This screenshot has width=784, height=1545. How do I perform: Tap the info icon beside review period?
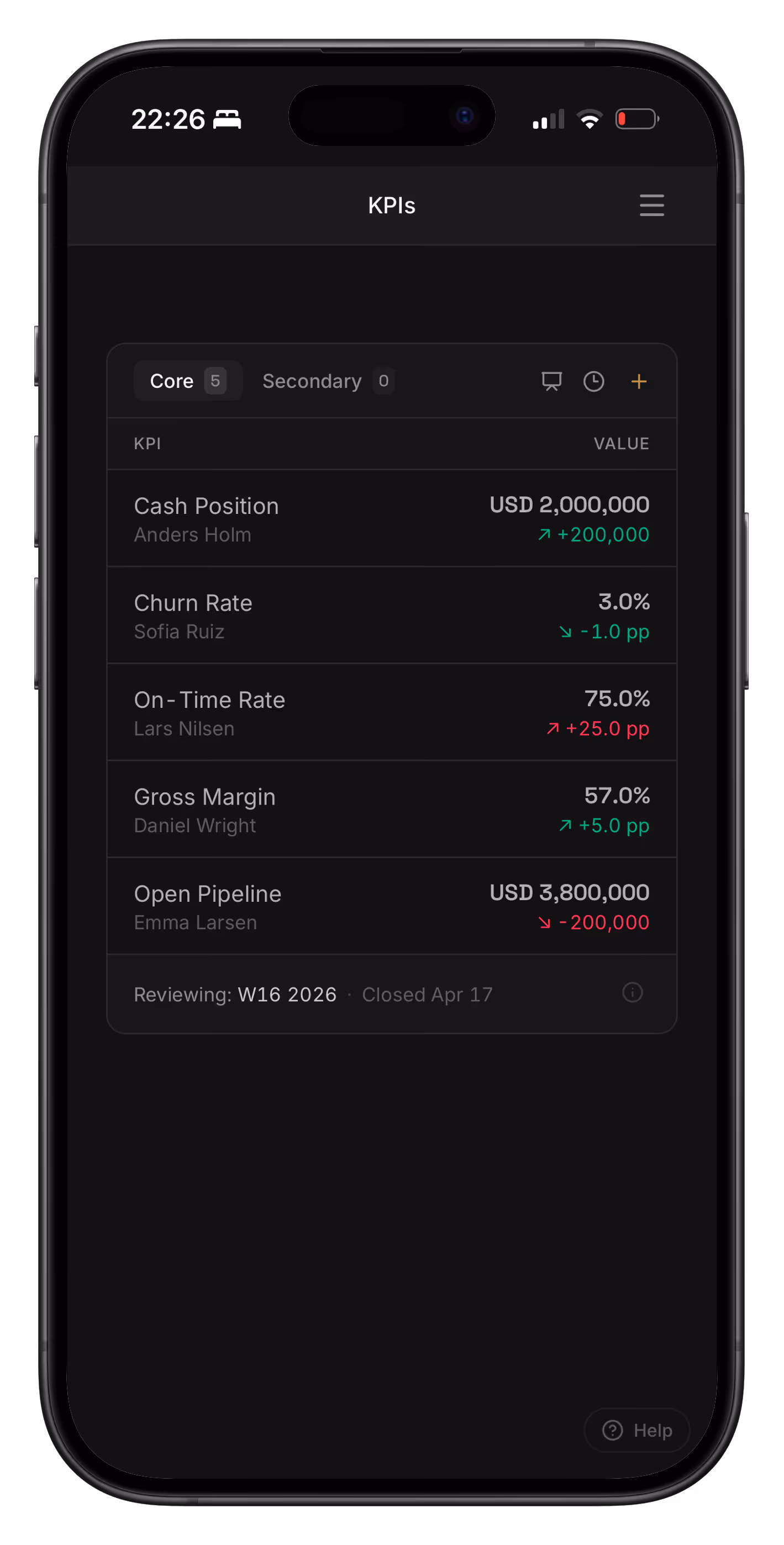click(x=632, y=992)
